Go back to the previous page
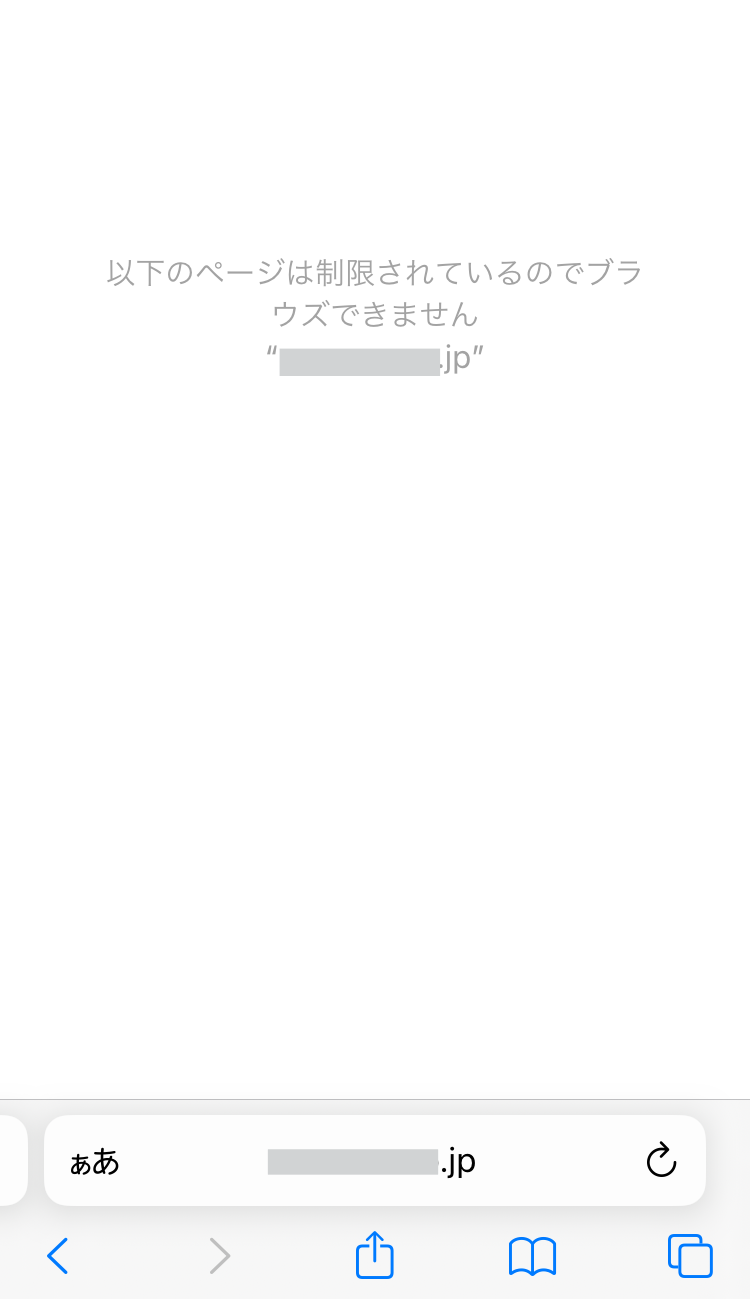This screenshot has height=1299, width=750. [x=58, y=1255]
